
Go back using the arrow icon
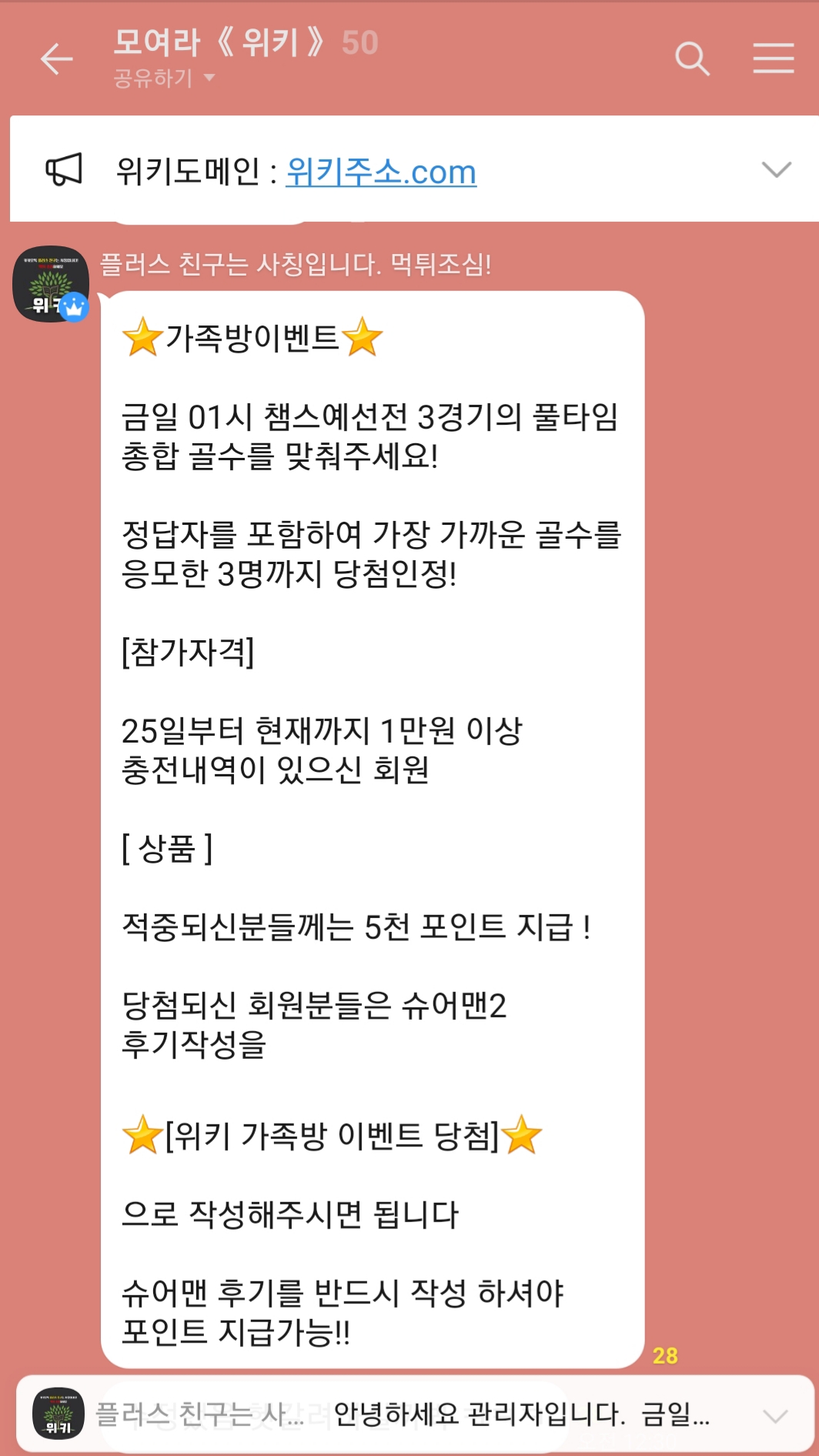[x=56, y=59]
